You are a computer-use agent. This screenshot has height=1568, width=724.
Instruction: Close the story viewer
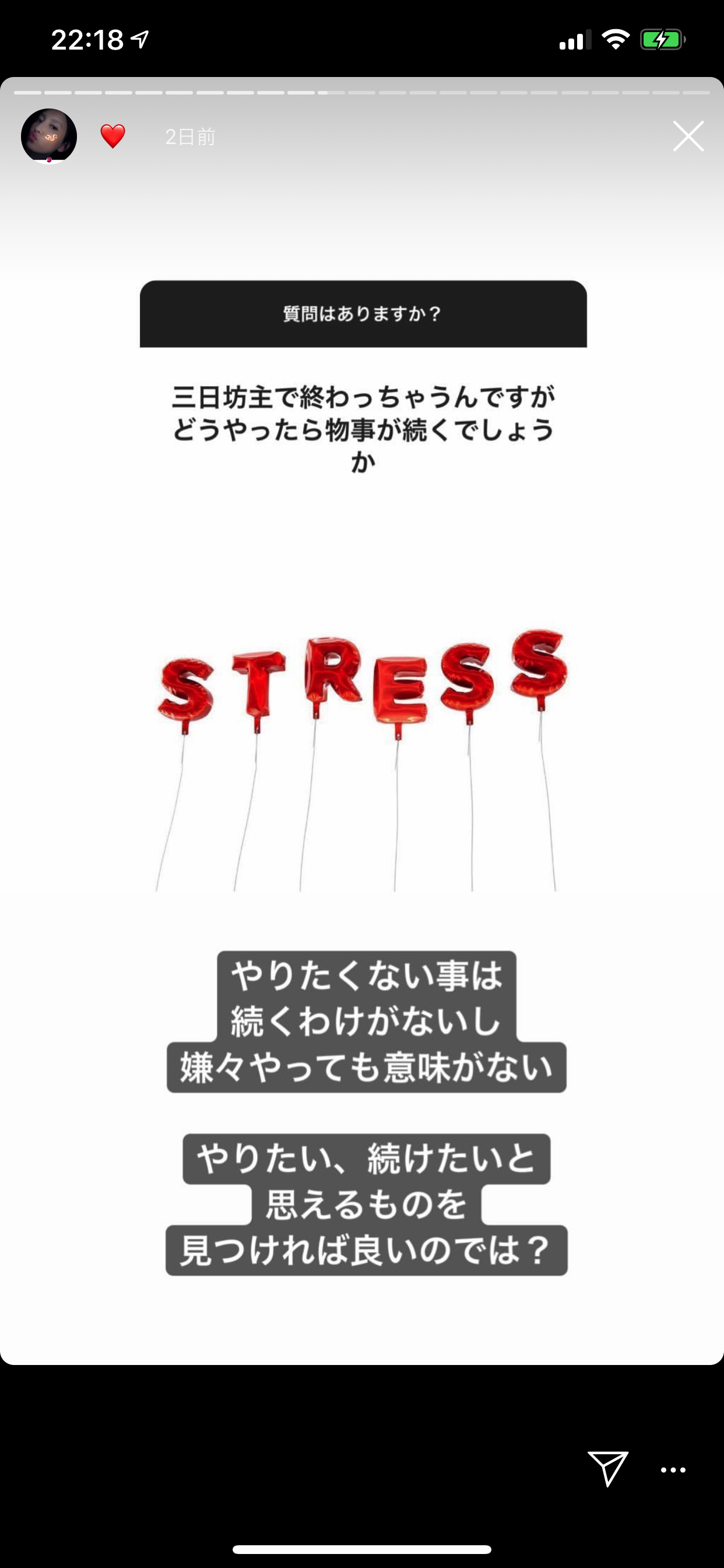(x=688, y=136)
